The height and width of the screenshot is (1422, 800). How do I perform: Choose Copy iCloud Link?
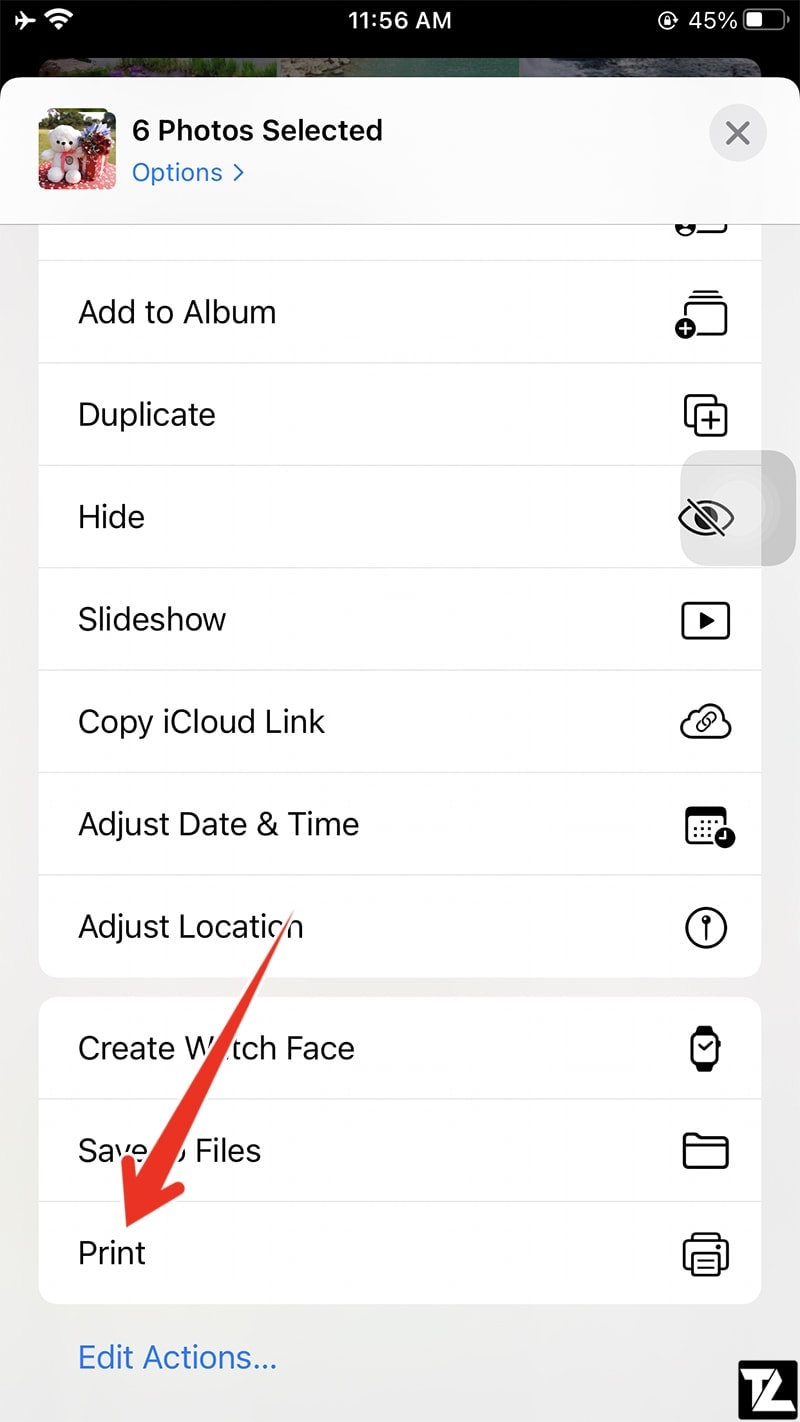[x=400, y=722]
